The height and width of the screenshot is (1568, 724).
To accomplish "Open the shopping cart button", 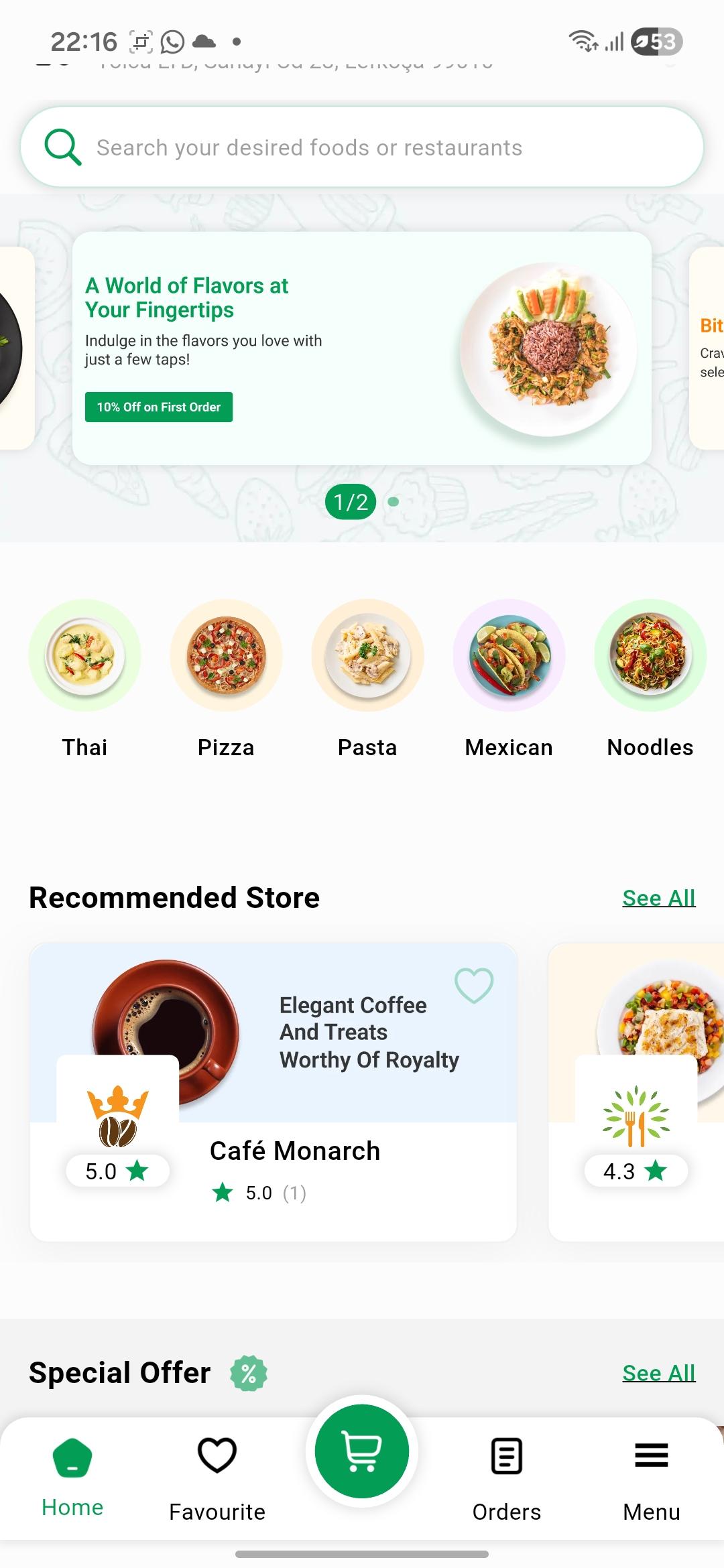I will pos(362,1451).
